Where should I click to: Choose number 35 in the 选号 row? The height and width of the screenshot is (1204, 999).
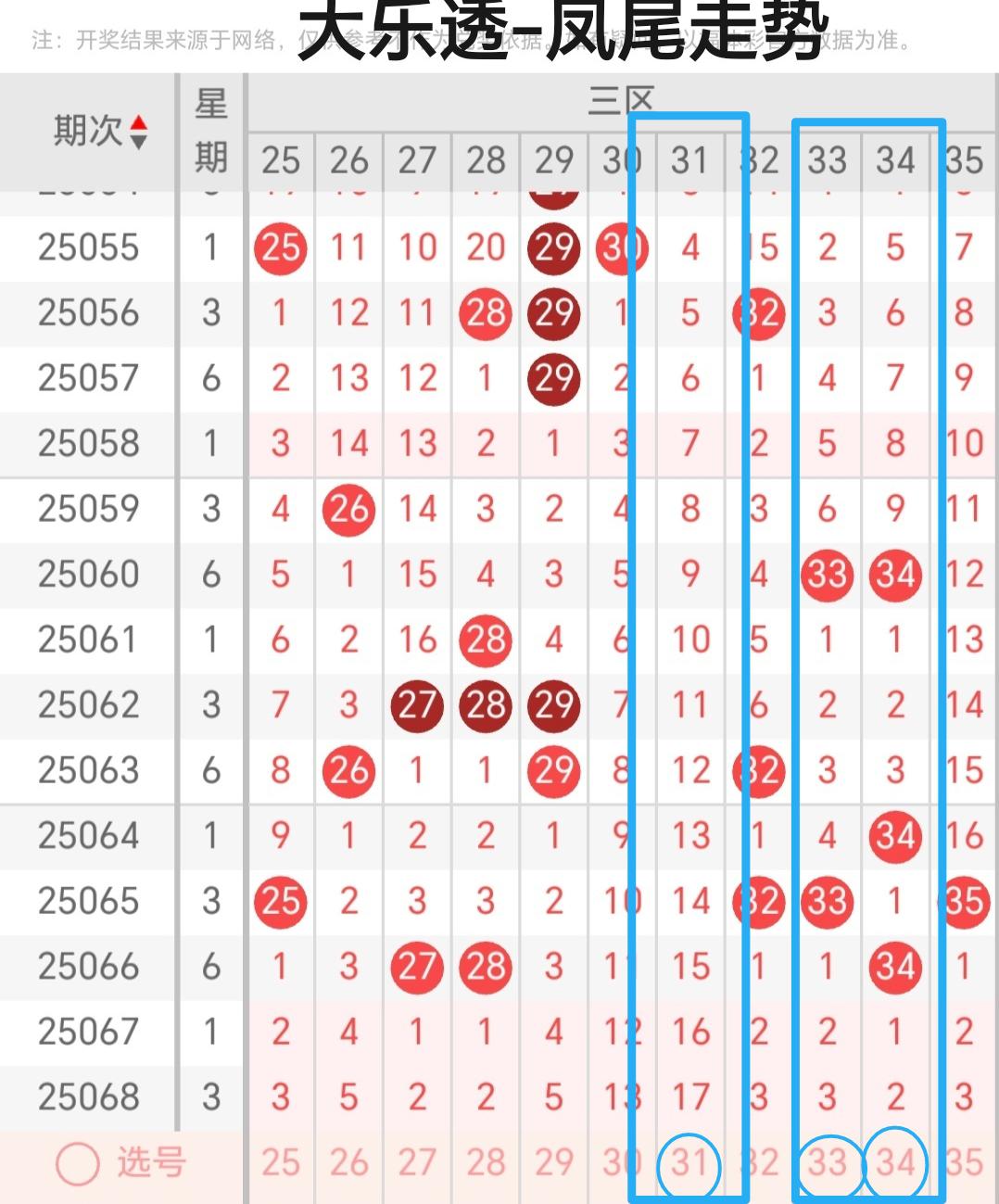point(964,1162)
